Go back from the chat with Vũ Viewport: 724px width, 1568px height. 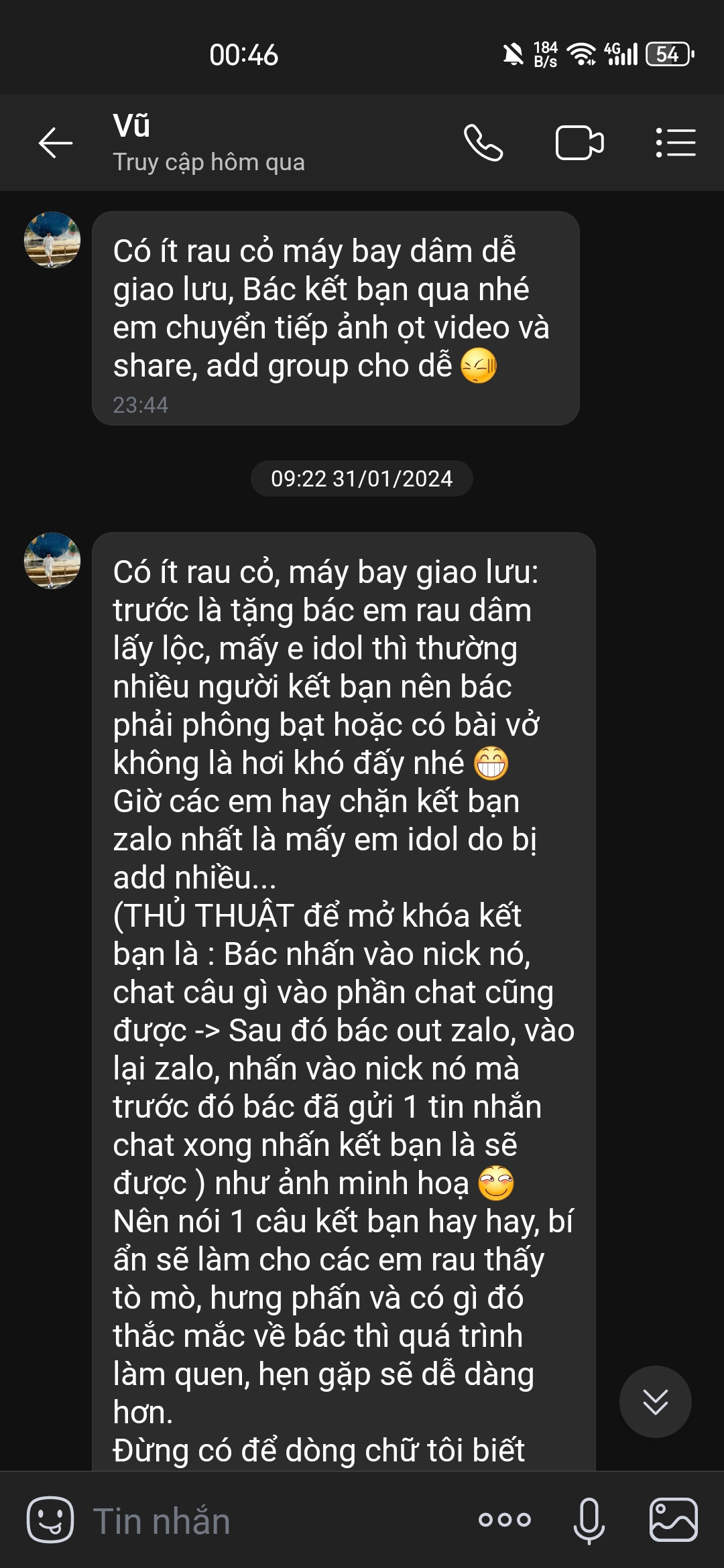(55, 143)
